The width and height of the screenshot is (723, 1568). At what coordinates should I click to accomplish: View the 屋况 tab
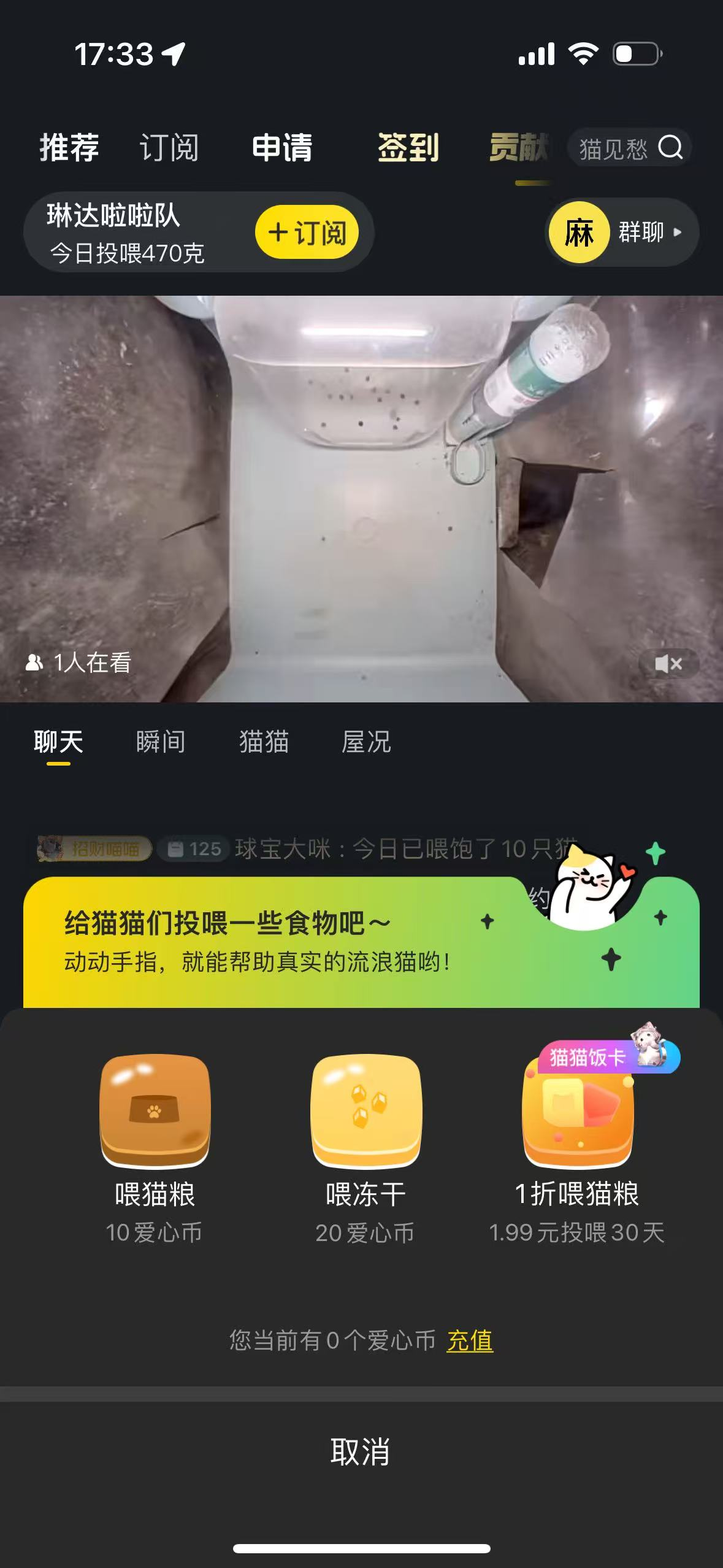[366, 742]
